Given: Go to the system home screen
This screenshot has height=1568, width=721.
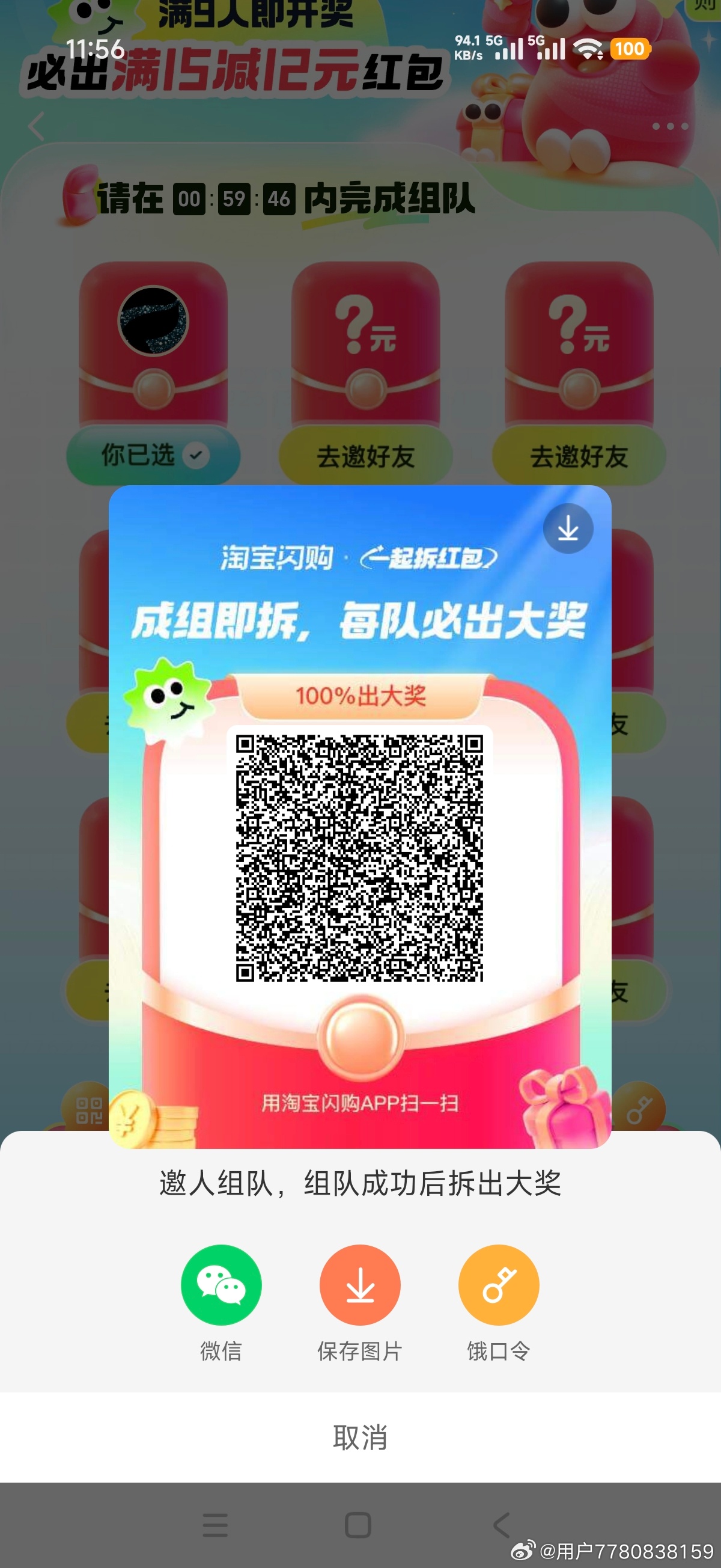Looking at the screenshot, I should point(357,1525).
